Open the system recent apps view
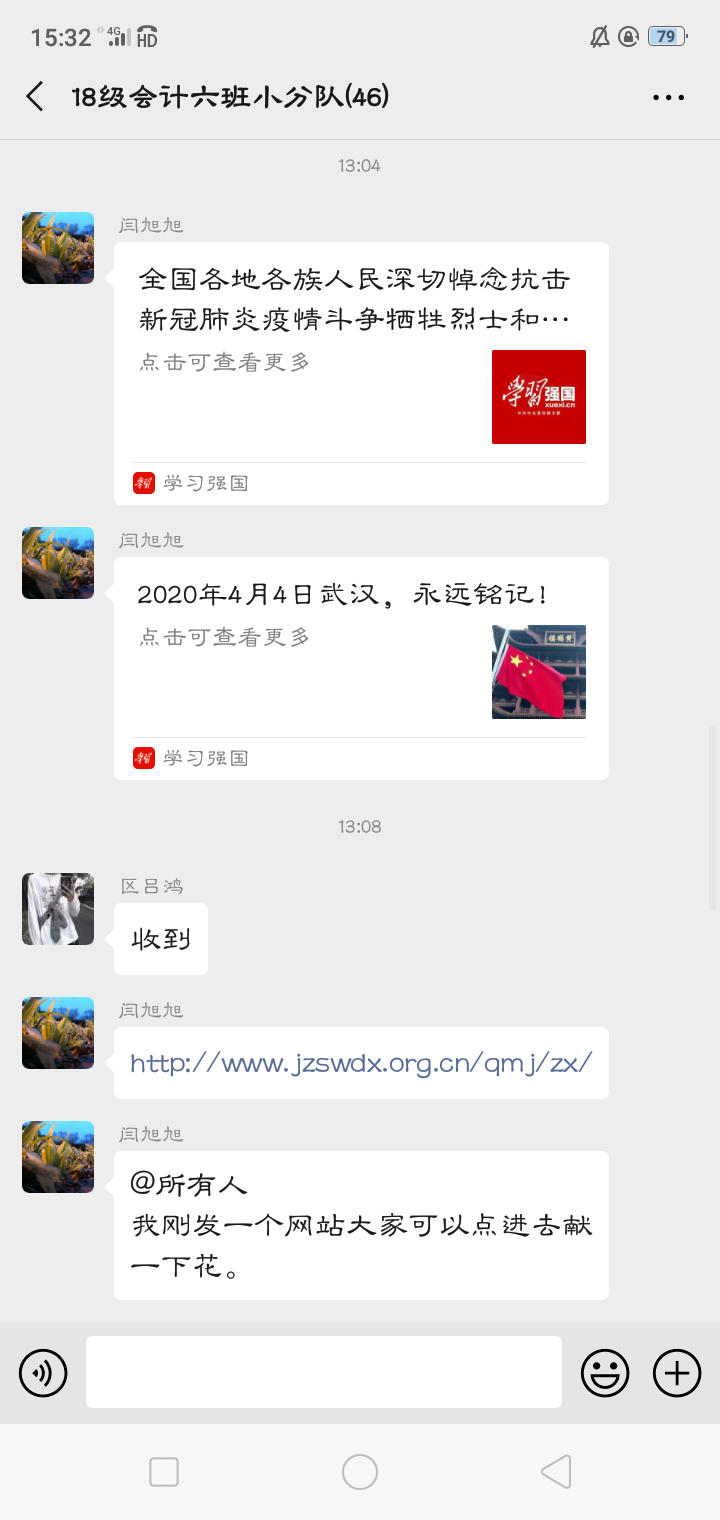Image resolution: width=720 pixels, height=1520 pixels. (x=164, y=1472)
